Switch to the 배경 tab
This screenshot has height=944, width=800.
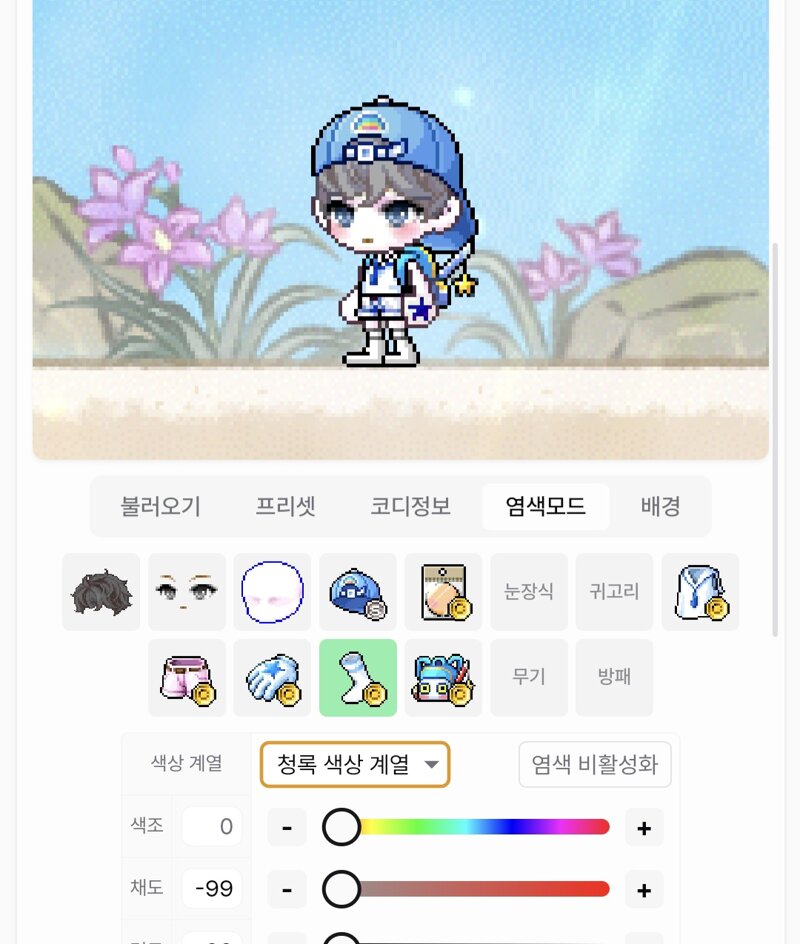660,506
